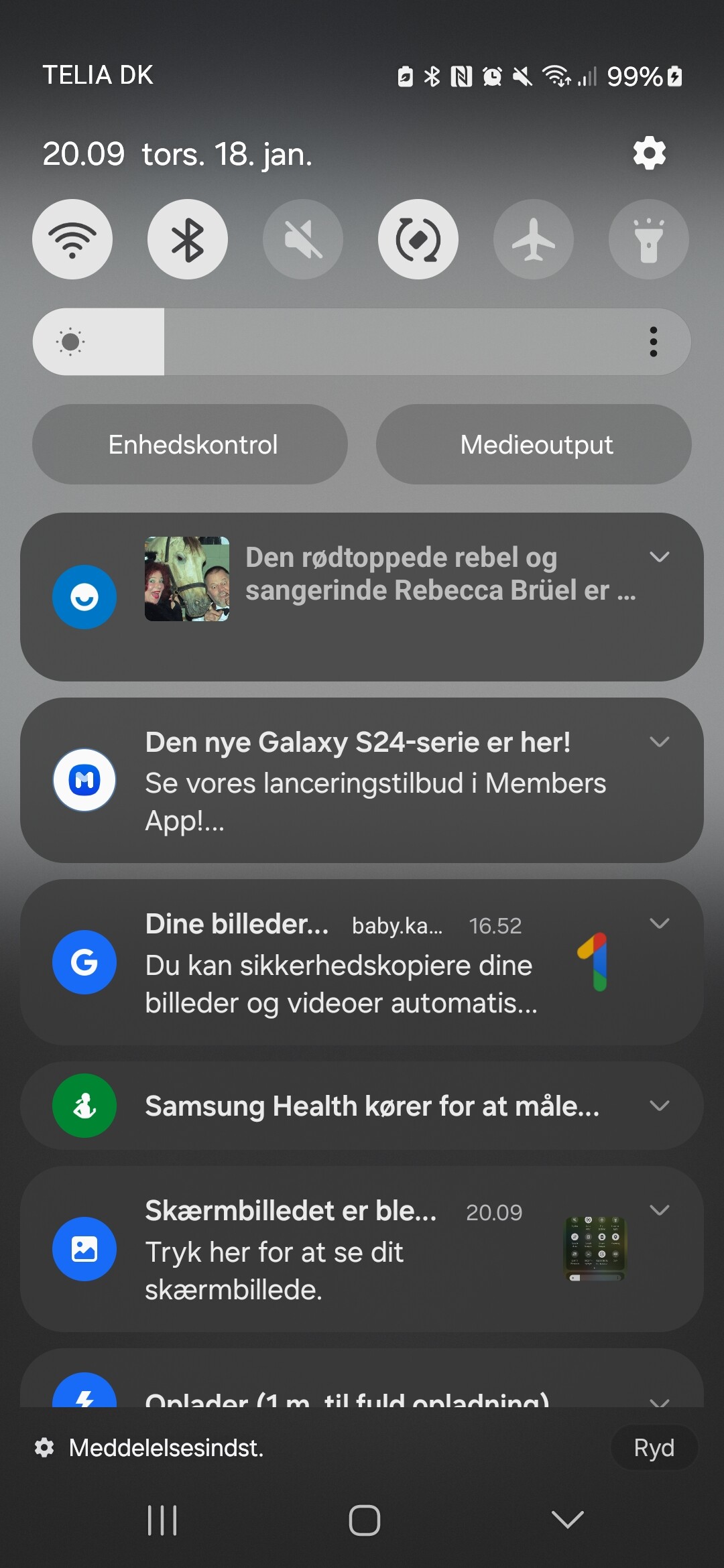Open the Google Dine billeder notification
The width and height of the screenshot is (724, 1568).
[349, 965]
